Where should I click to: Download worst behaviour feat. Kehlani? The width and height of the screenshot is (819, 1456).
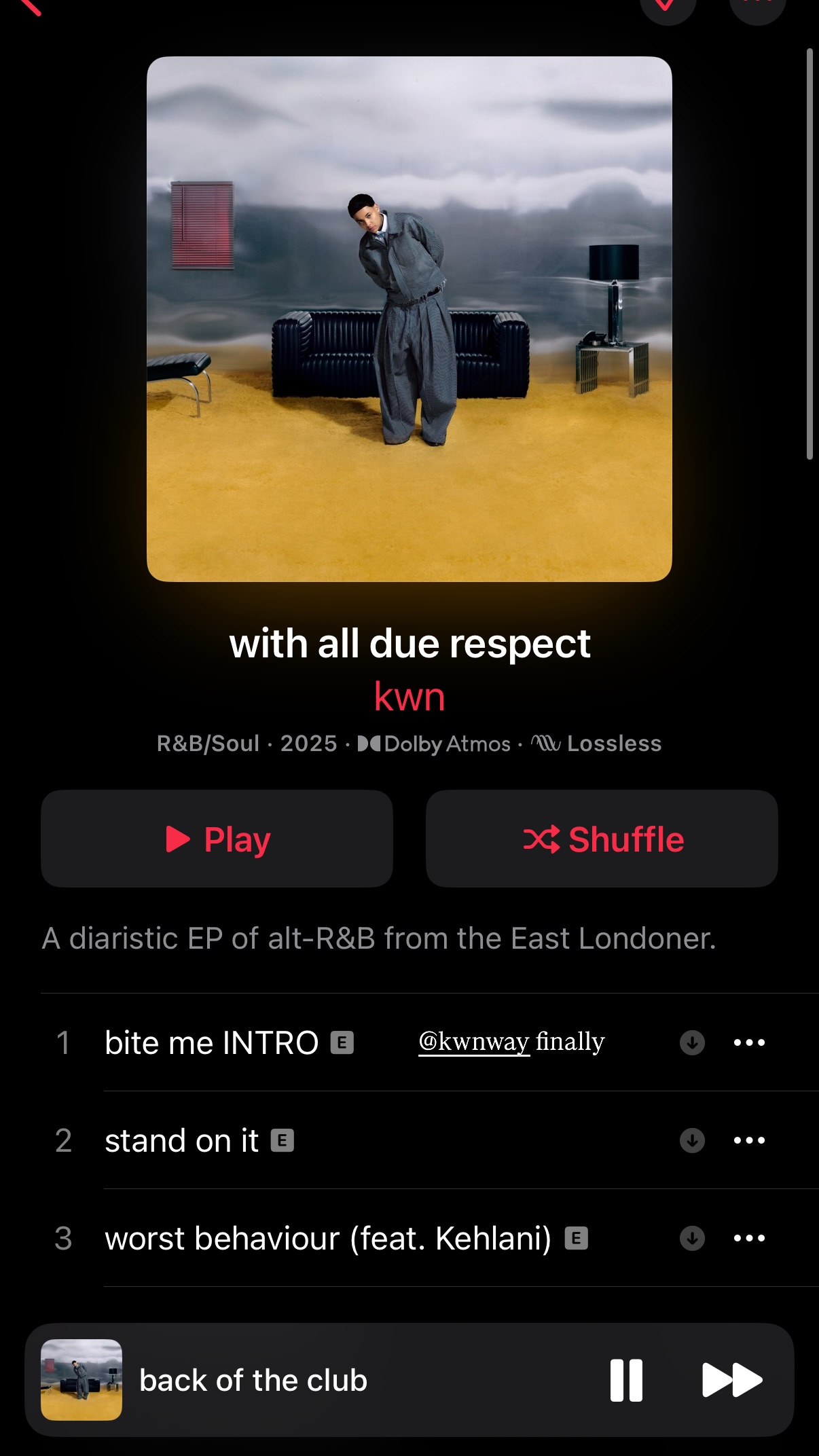[x=692, y=1238]
